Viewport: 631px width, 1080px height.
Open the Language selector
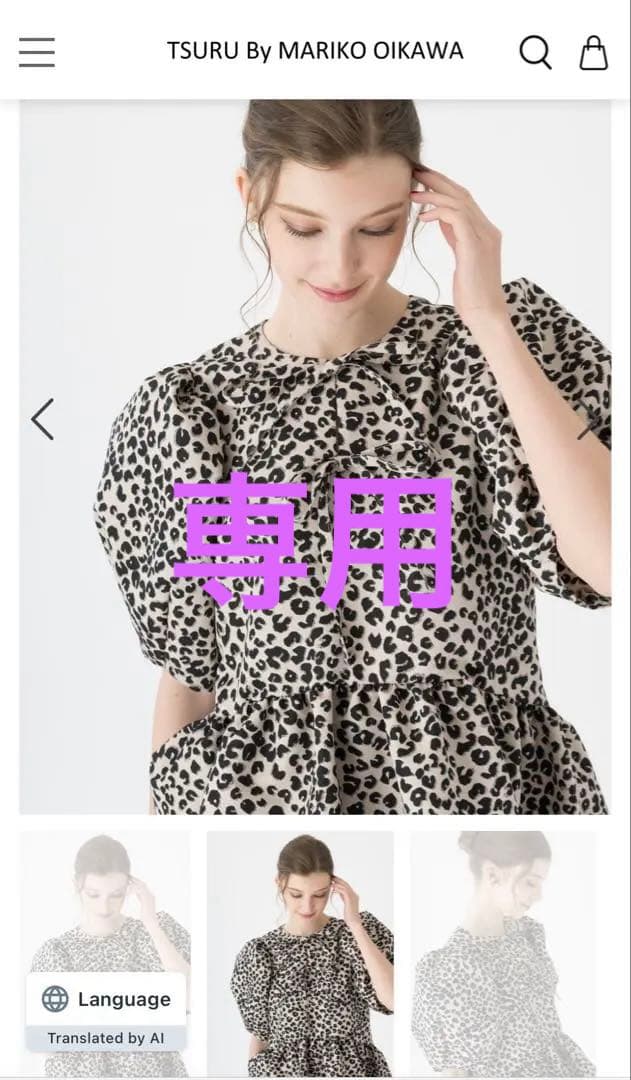(106, 999)
